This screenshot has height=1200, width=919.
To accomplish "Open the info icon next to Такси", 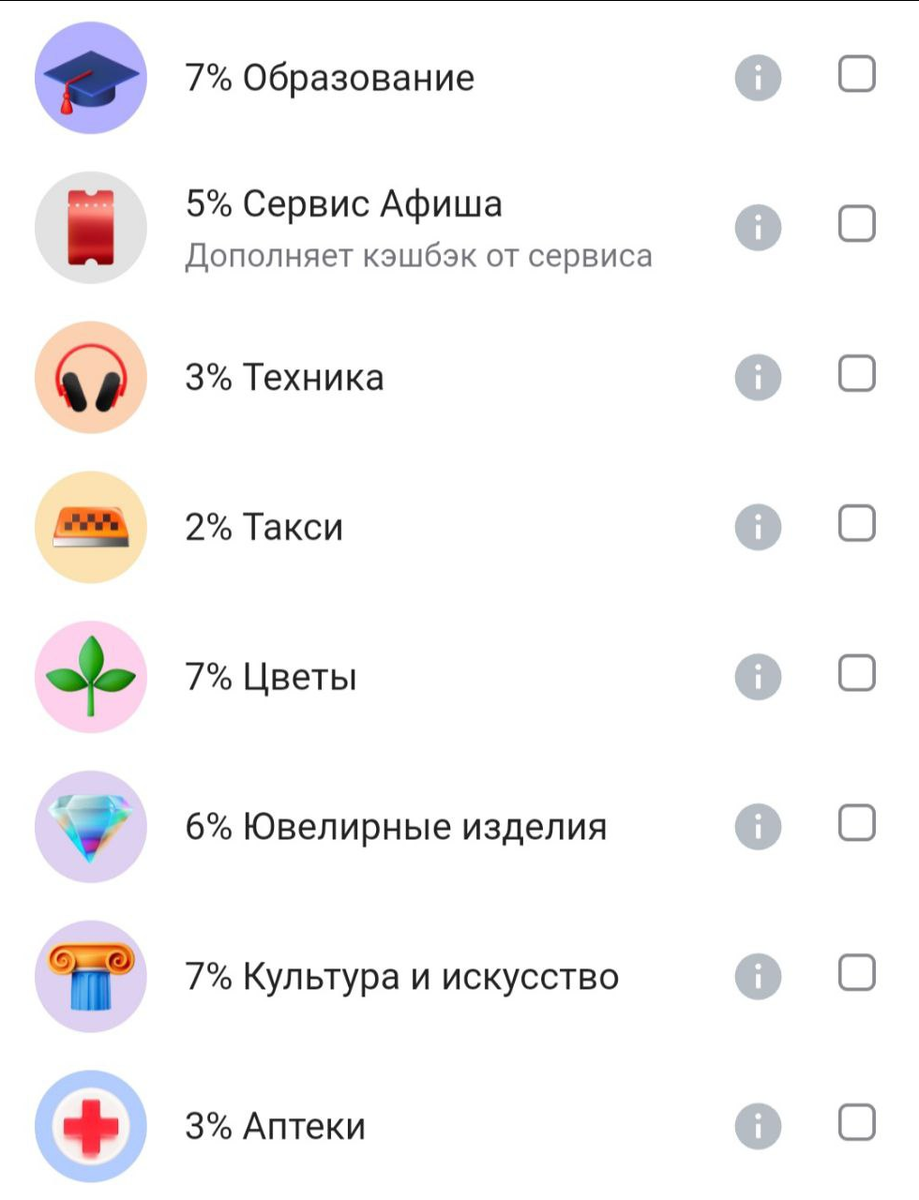I will click(x=757, y=527).
